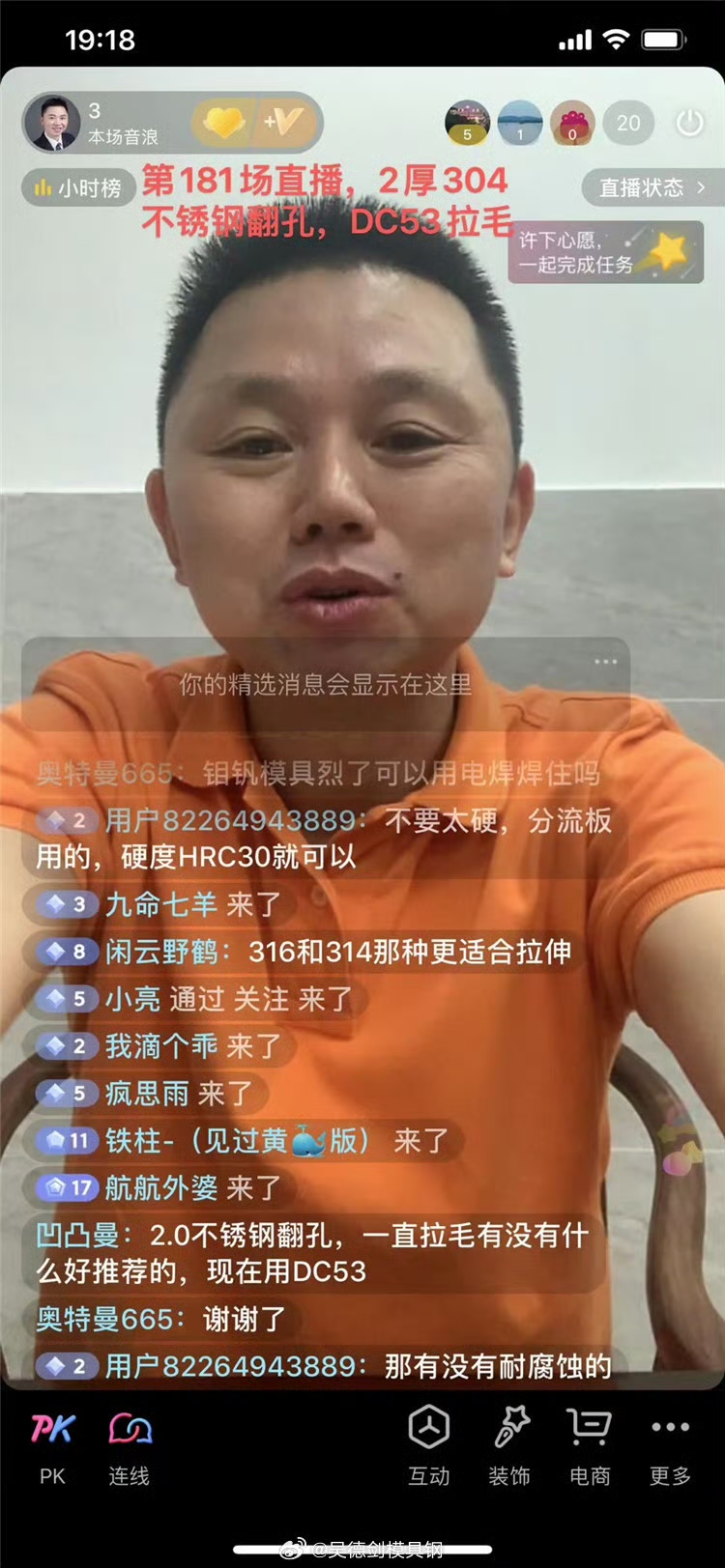Open the 电商 shopping cart
725x1568 pixels.
click(590, 1445)
